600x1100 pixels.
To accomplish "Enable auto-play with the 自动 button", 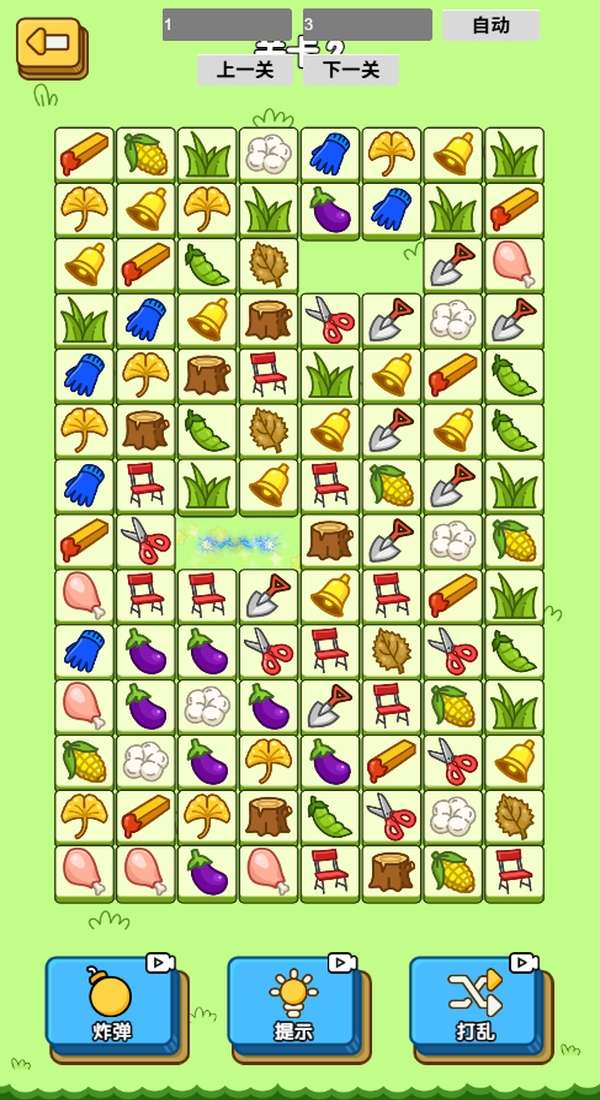I will [490, 26].
